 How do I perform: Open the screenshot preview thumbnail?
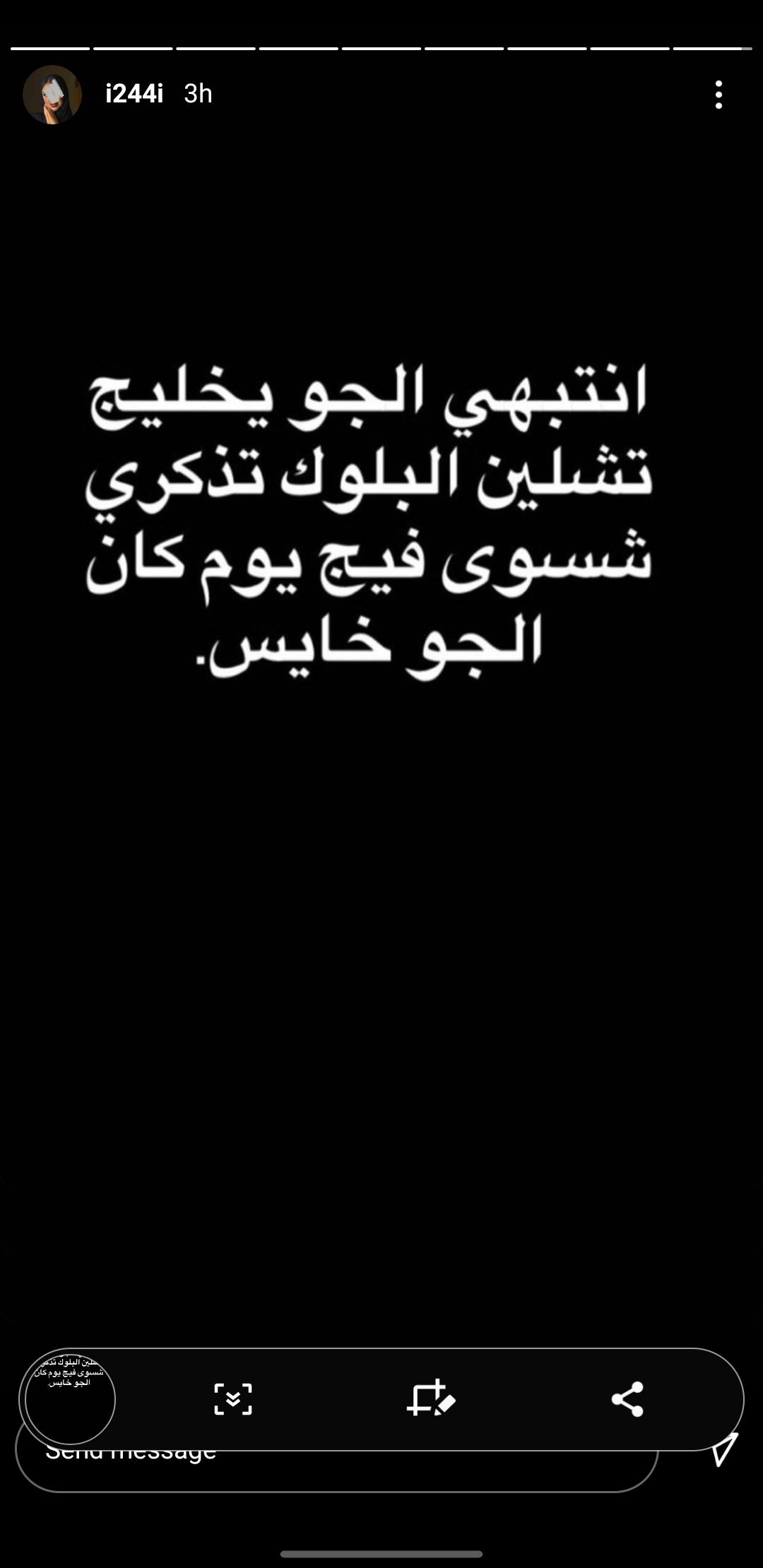70,1399
